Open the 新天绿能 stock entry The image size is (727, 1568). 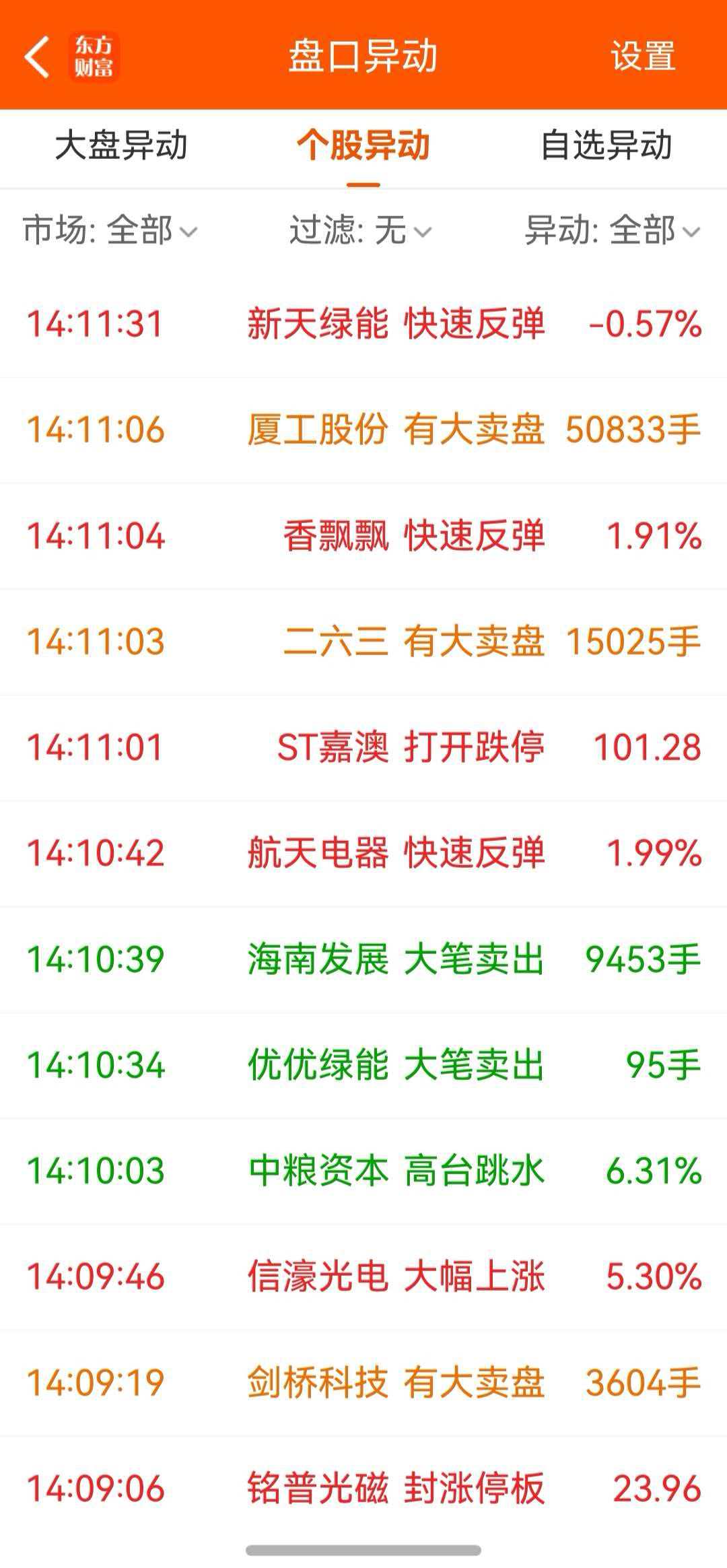[x=363, y=323]
